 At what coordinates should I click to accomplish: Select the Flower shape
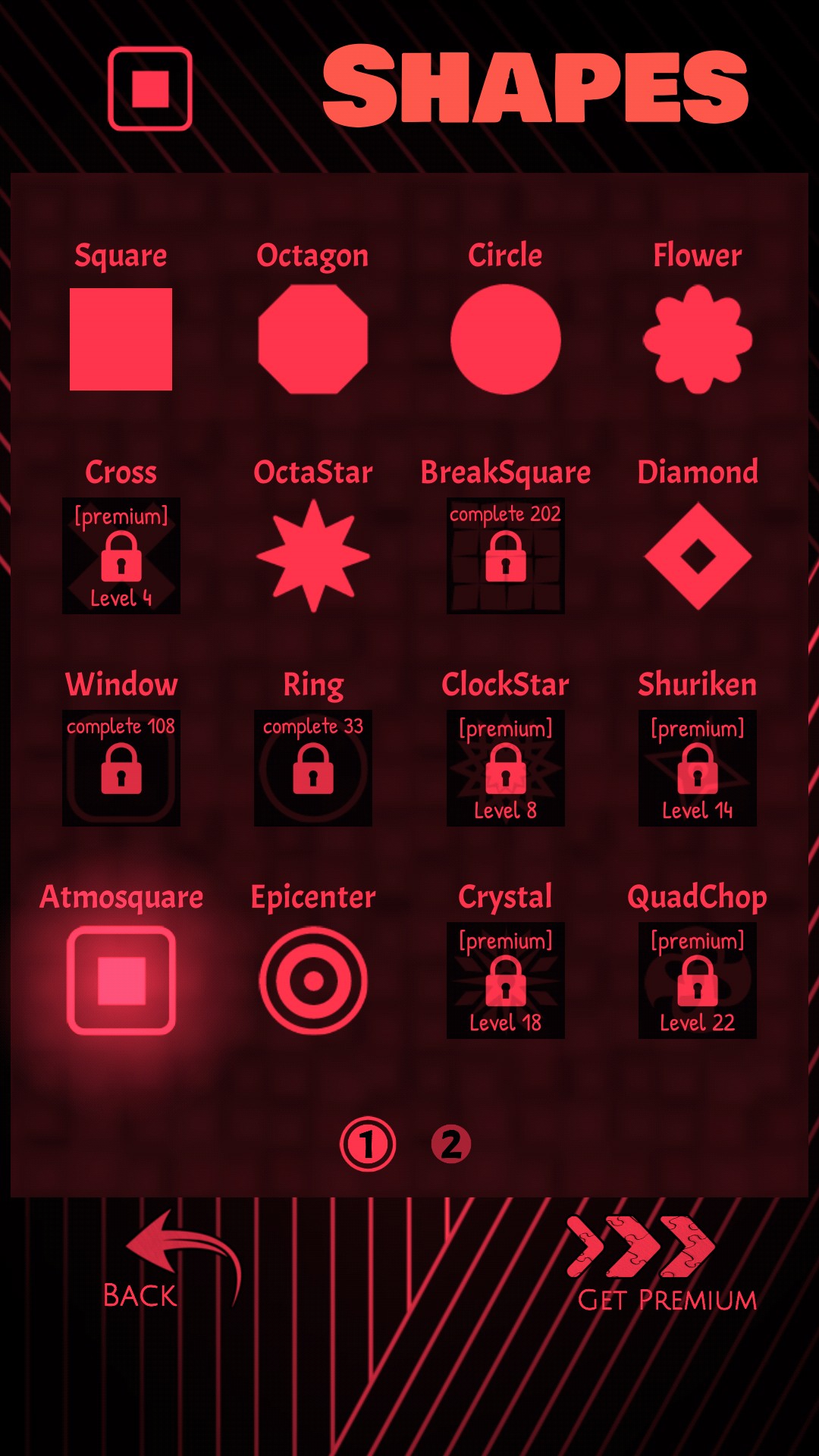pyautogui.click(x=697, y=339)
